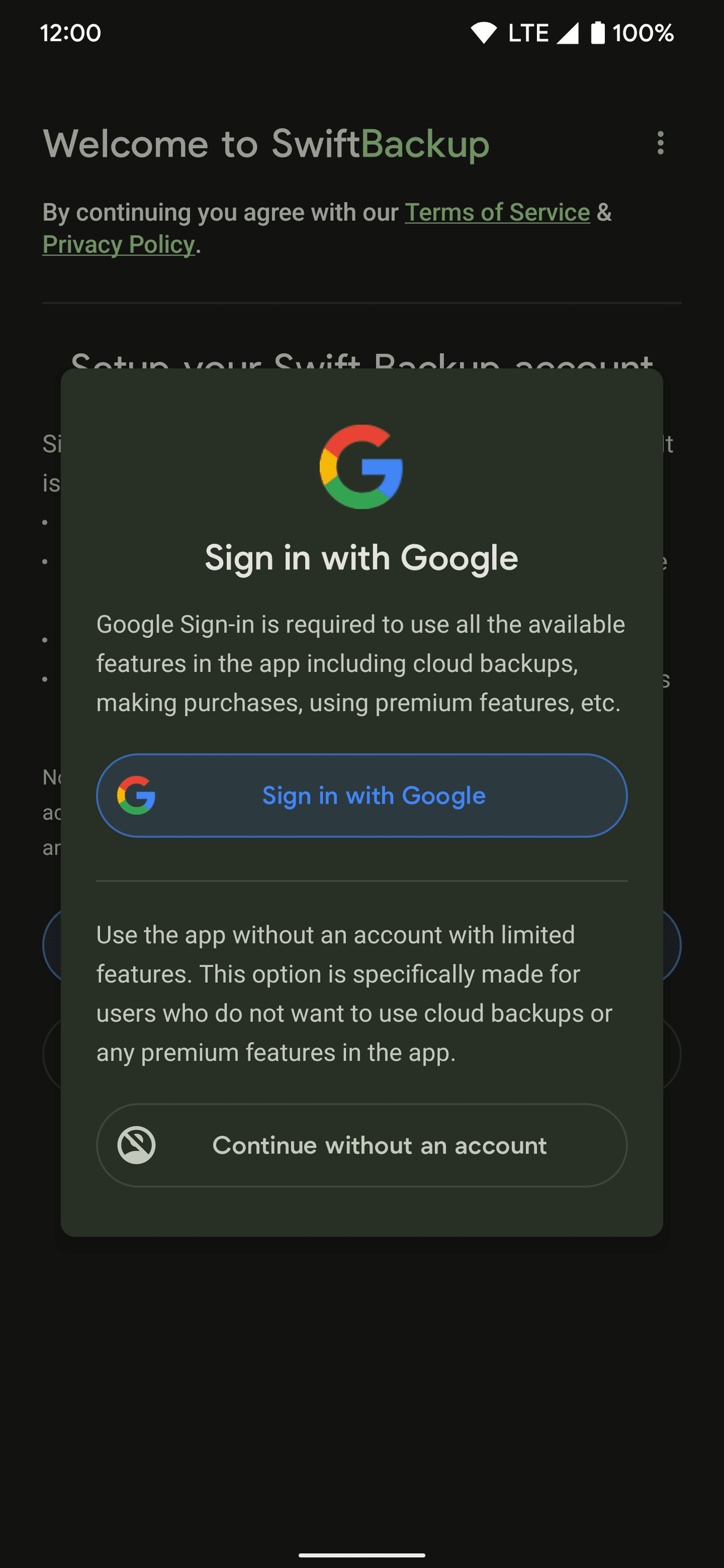
Task: View the Privacy Policy link
Action: tap(119, 244)
